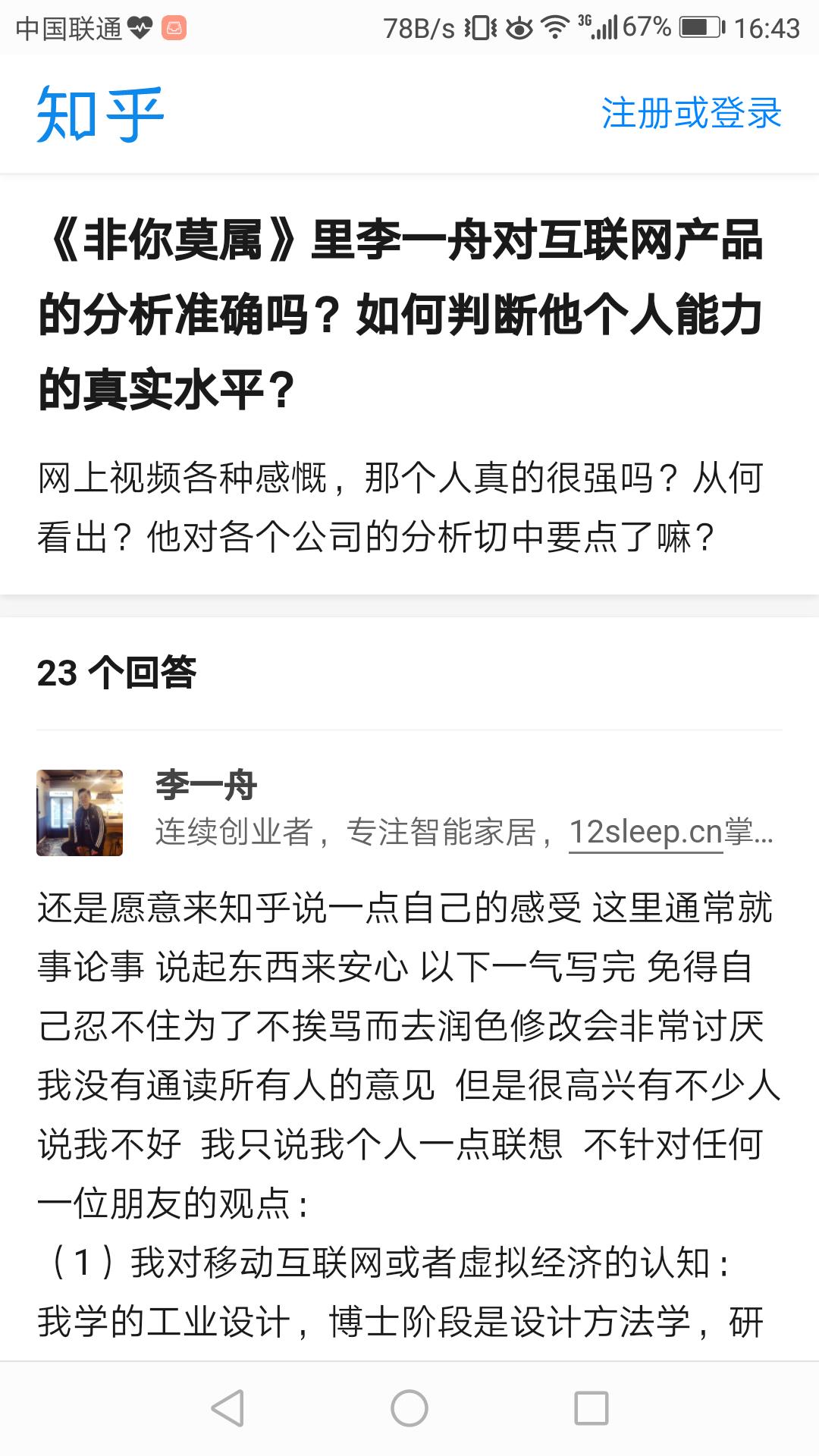Tap the 注册或登录 link

tap(691, 114)
